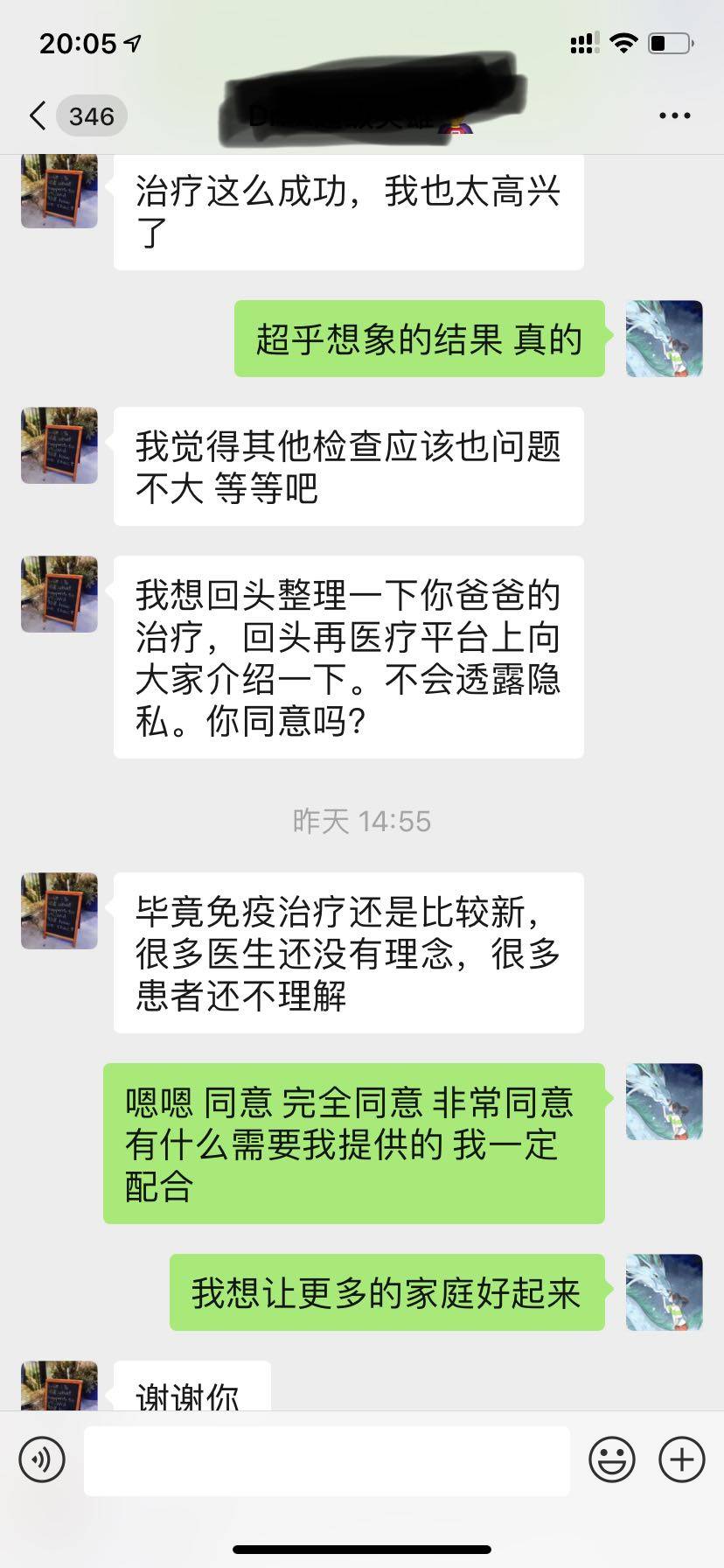Viewport: 724px width, 1568px height.
Task: Open the emoji sticker panel
Action: (611, 1459)
